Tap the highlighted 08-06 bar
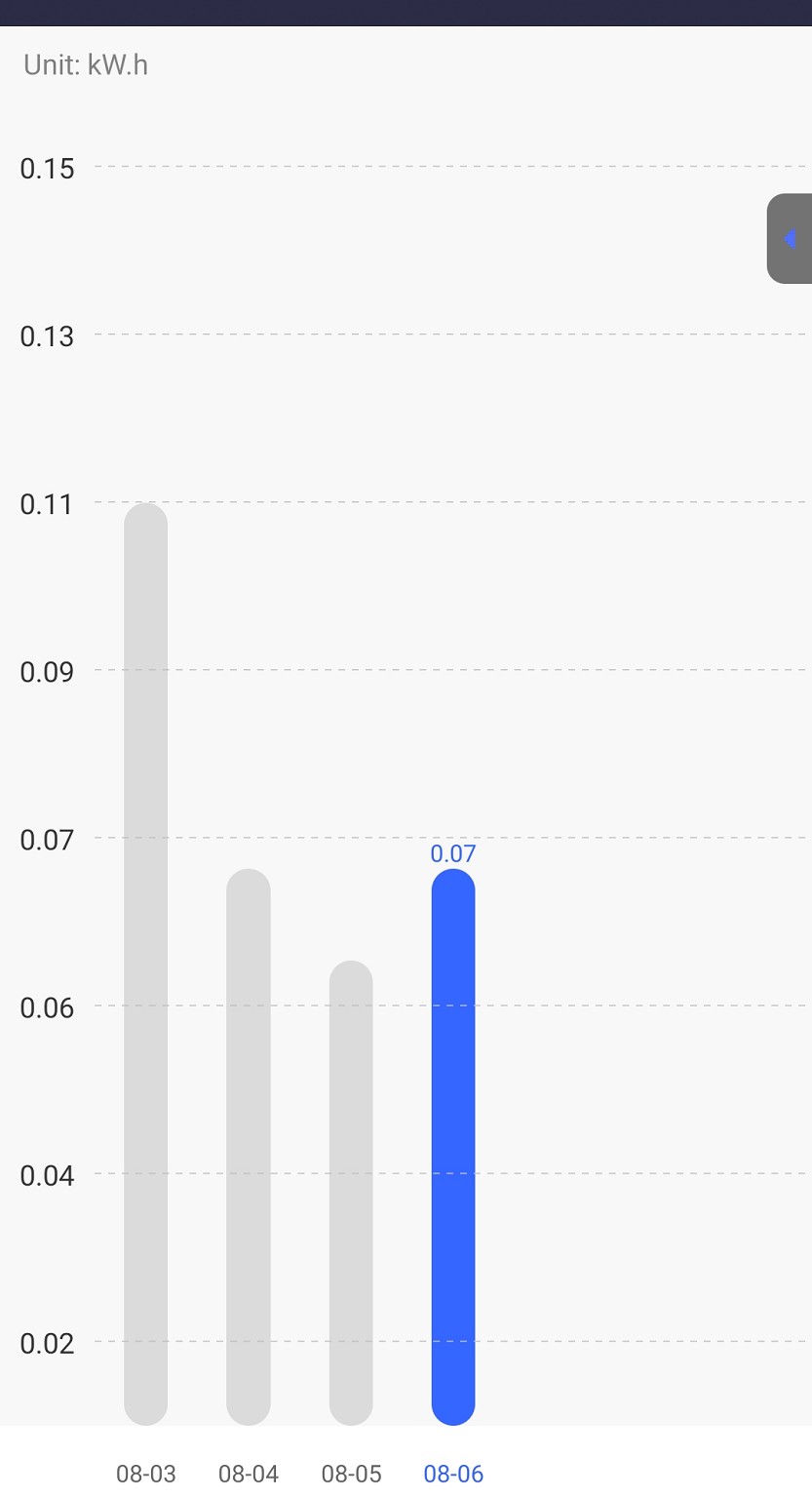 (x=453, y=1147)
